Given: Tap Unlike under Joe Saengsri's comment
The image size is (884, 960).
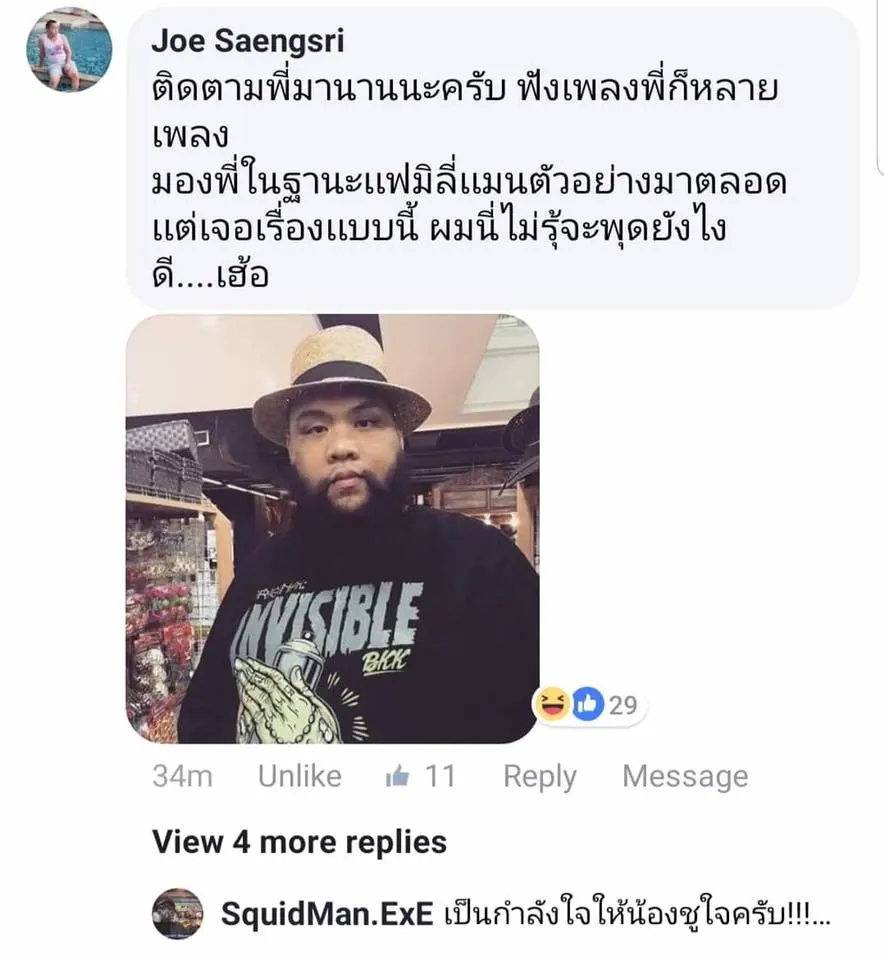Looking at the screenshot, I should (x=299, y=776).
